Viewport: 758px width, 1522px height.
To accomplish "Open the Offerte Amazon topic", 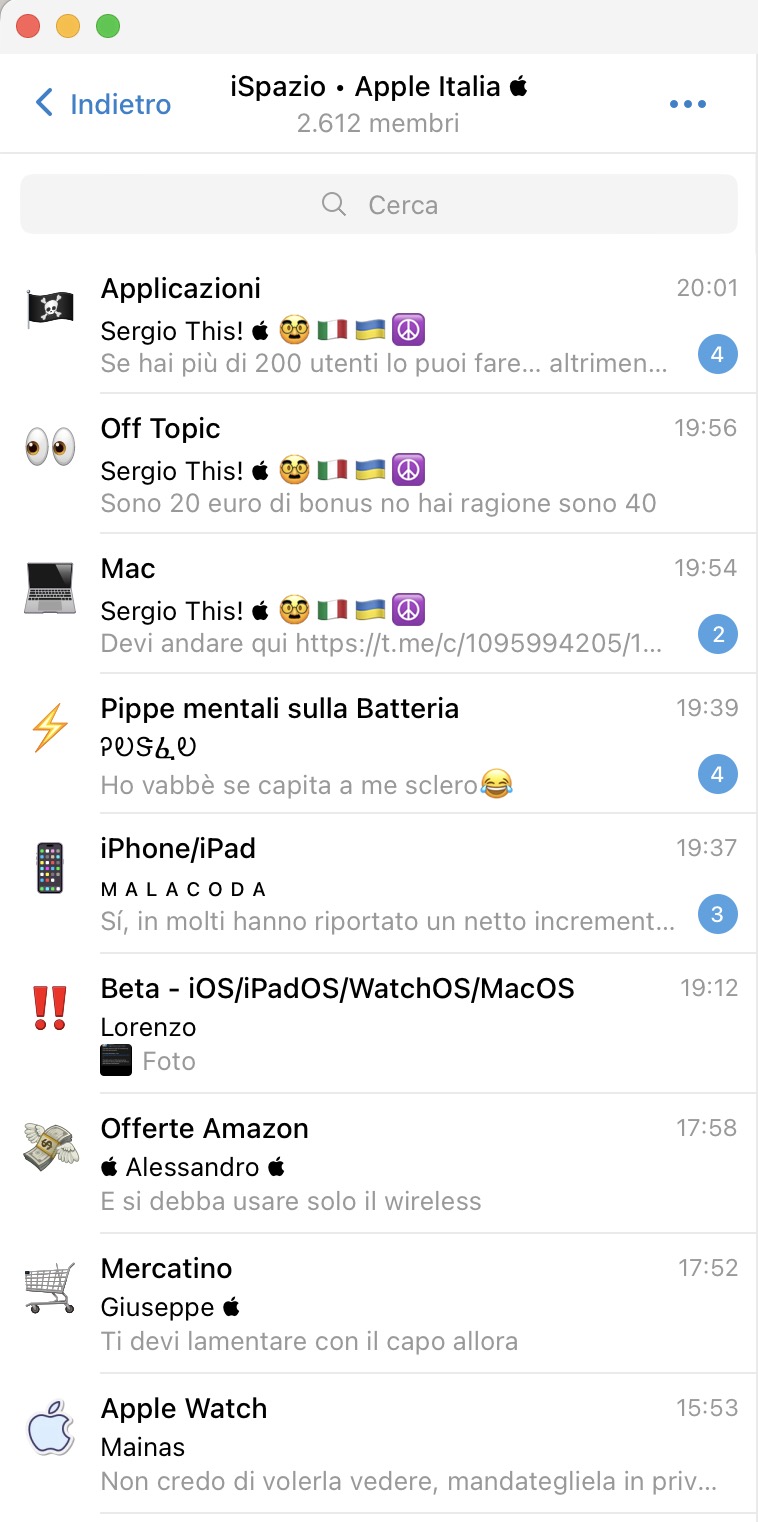I will click(379, 1164).
